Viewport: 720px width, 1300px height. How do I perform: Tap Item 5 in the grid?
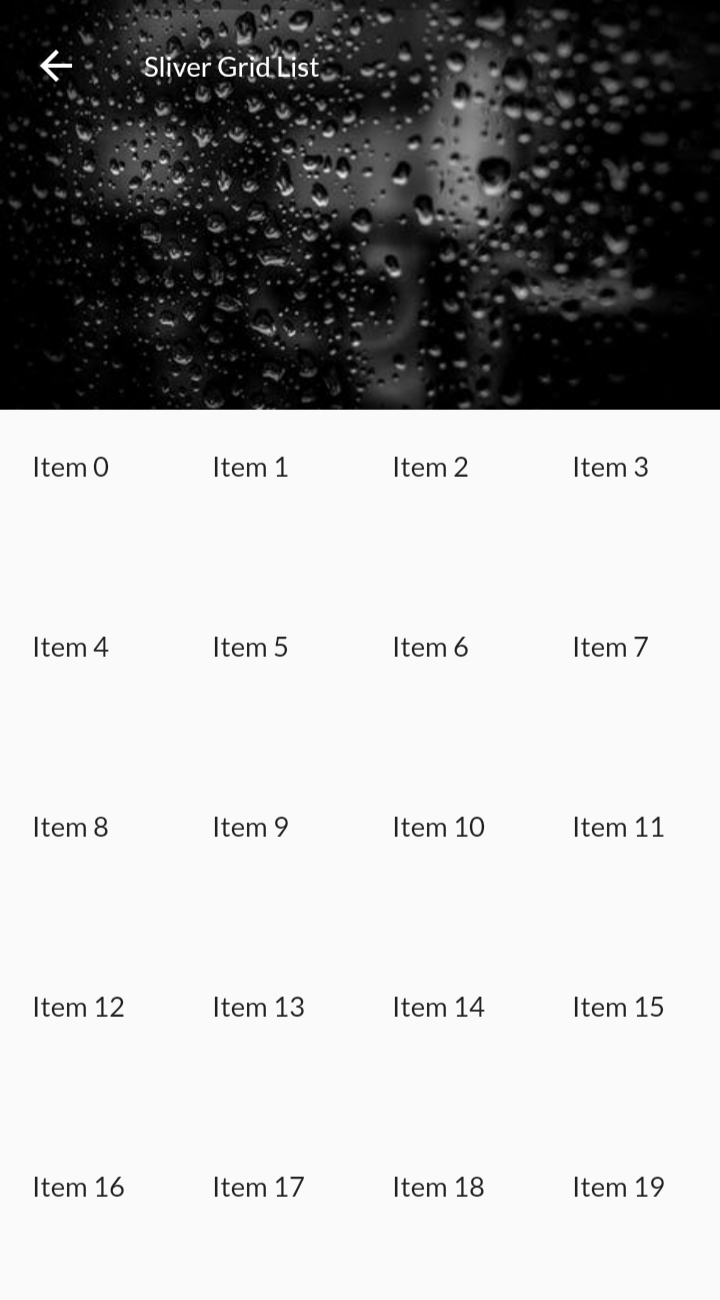[x=250, y=647]
